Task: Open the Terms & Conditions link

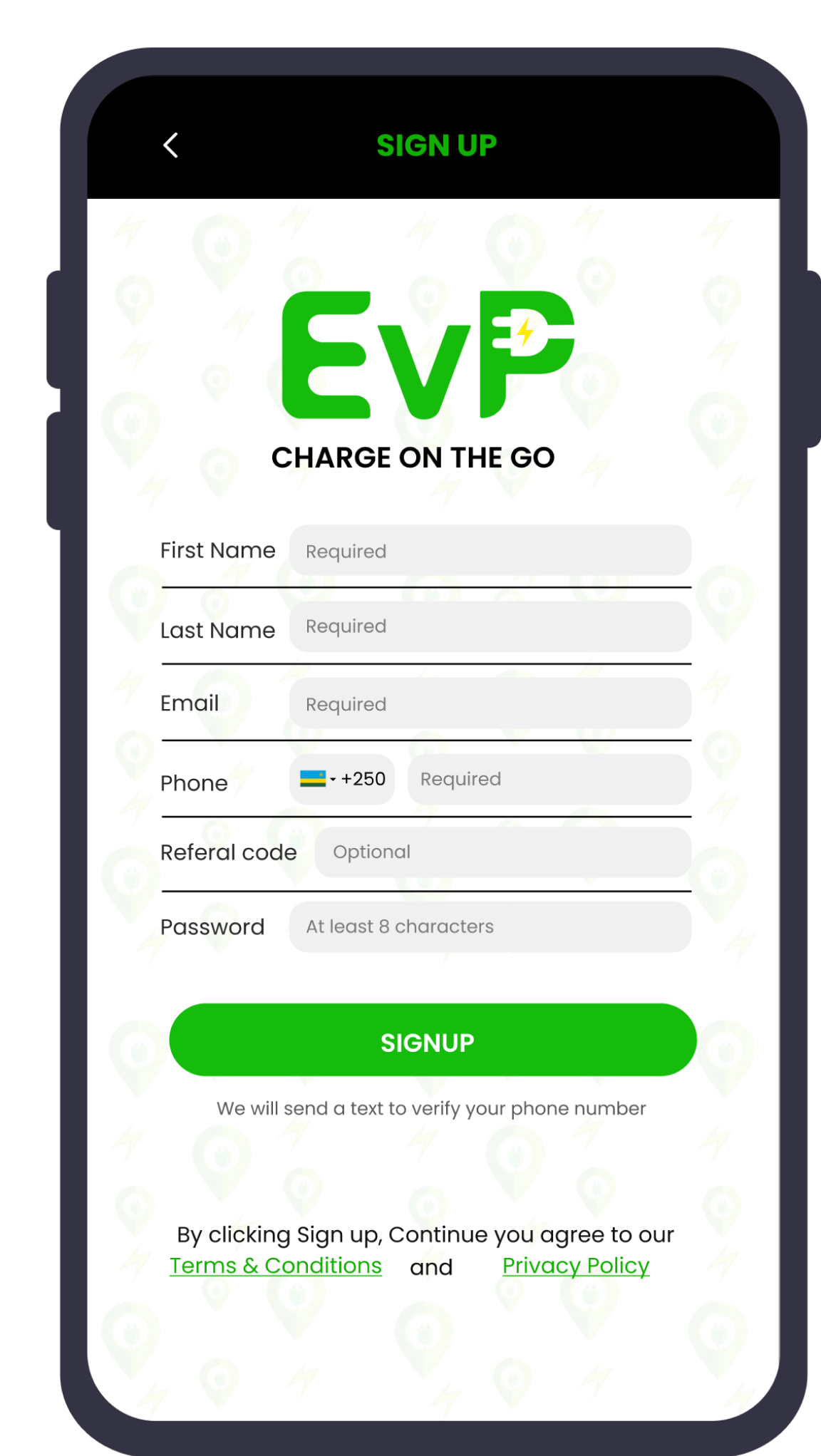Action: click(276, 1266)
